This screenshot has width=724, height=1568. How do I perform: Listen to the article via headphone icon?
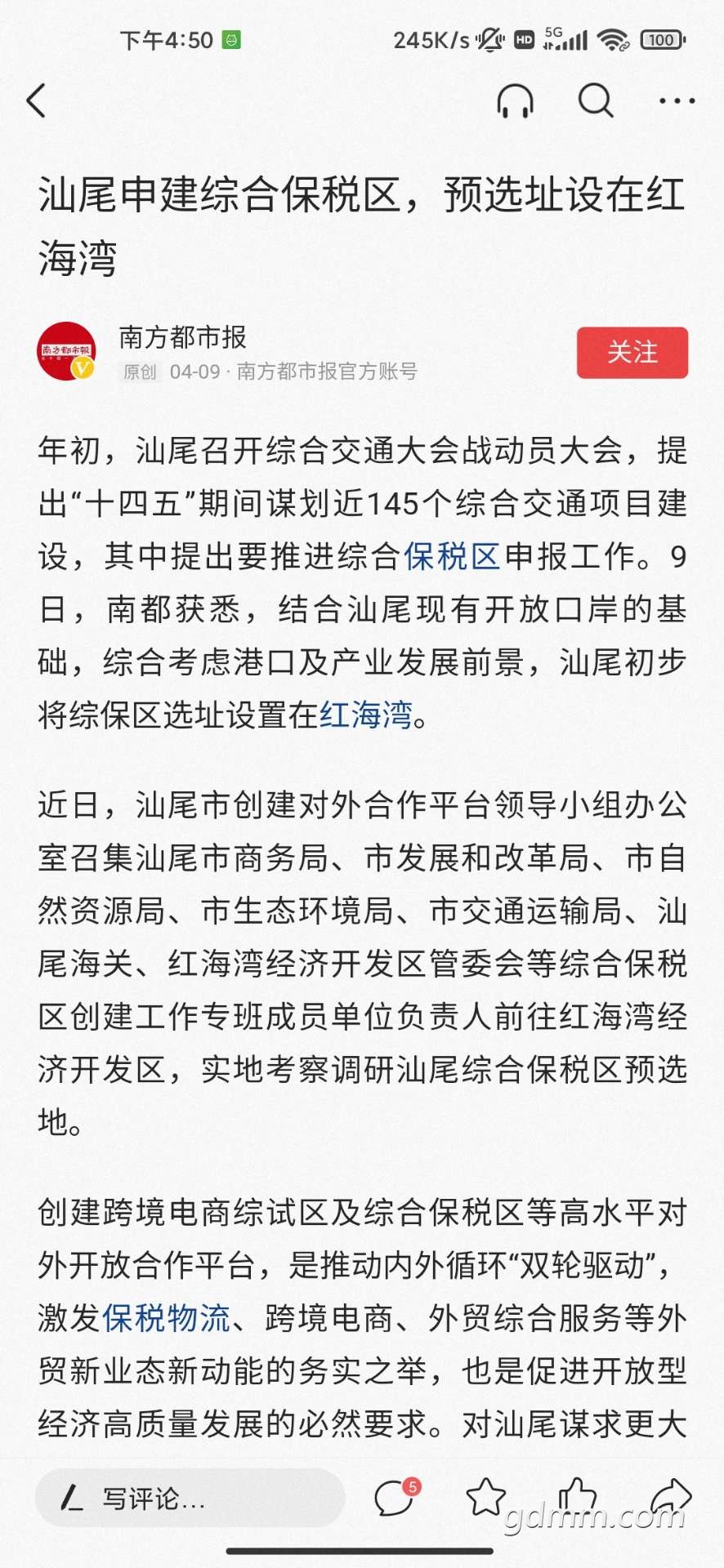coord(515,101)
